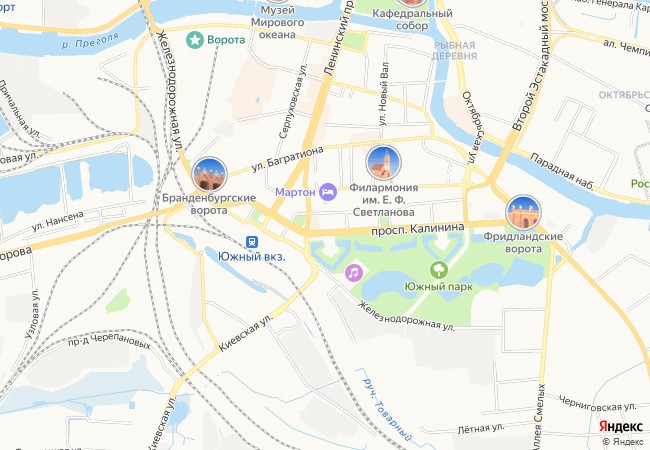Open the Мартон hotel pin
Image resolution: width=650 pixels, height=450 pixels.
tap(328, 191)
